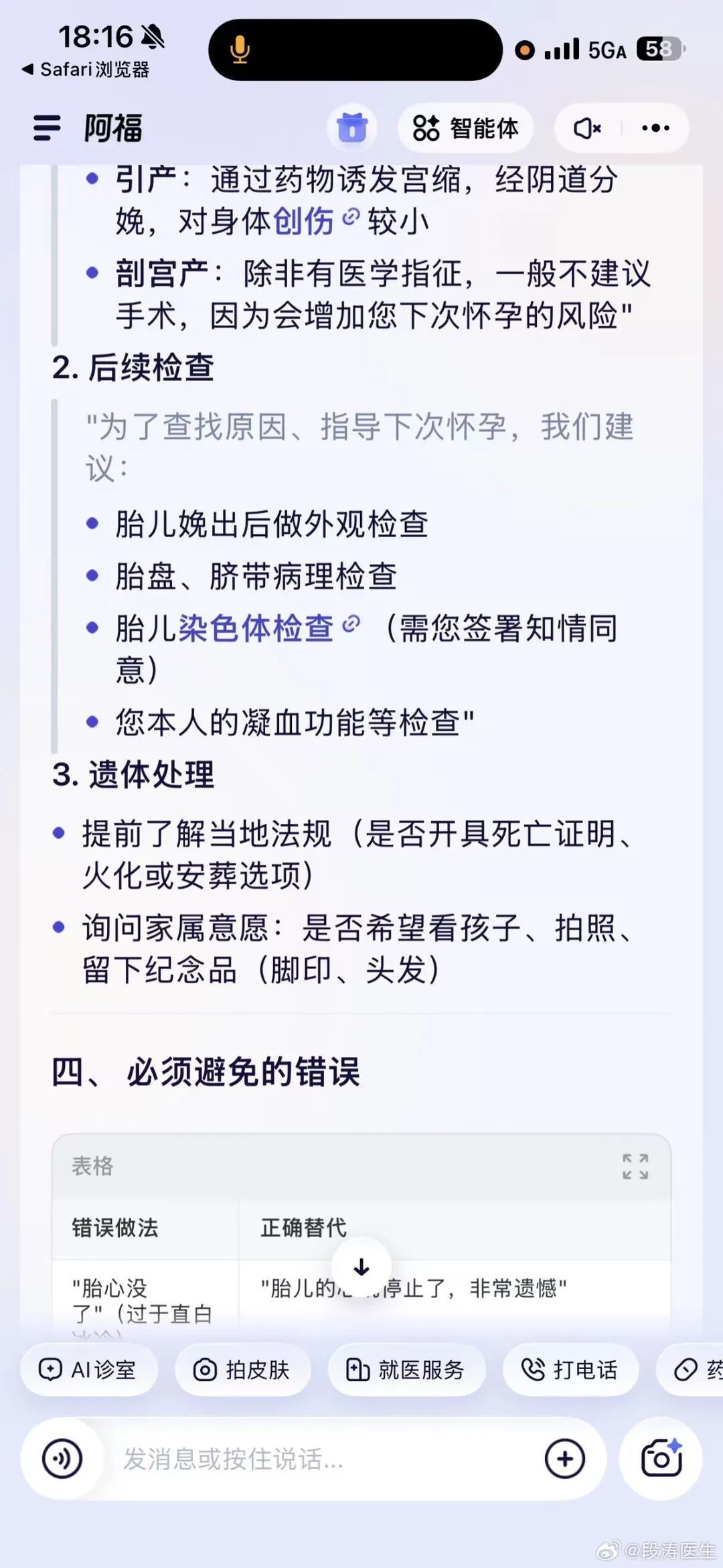Open the AI诊室 chip
This screenshot has width=723, height=1568.
coord(88,1370)
